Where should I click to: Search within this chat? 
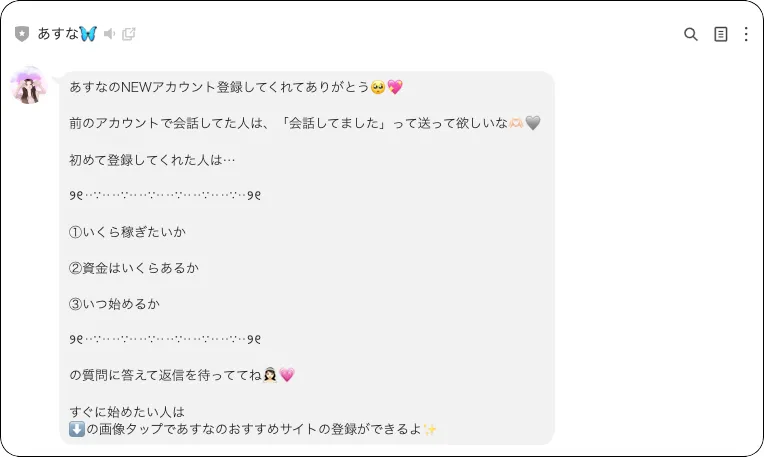690,34
